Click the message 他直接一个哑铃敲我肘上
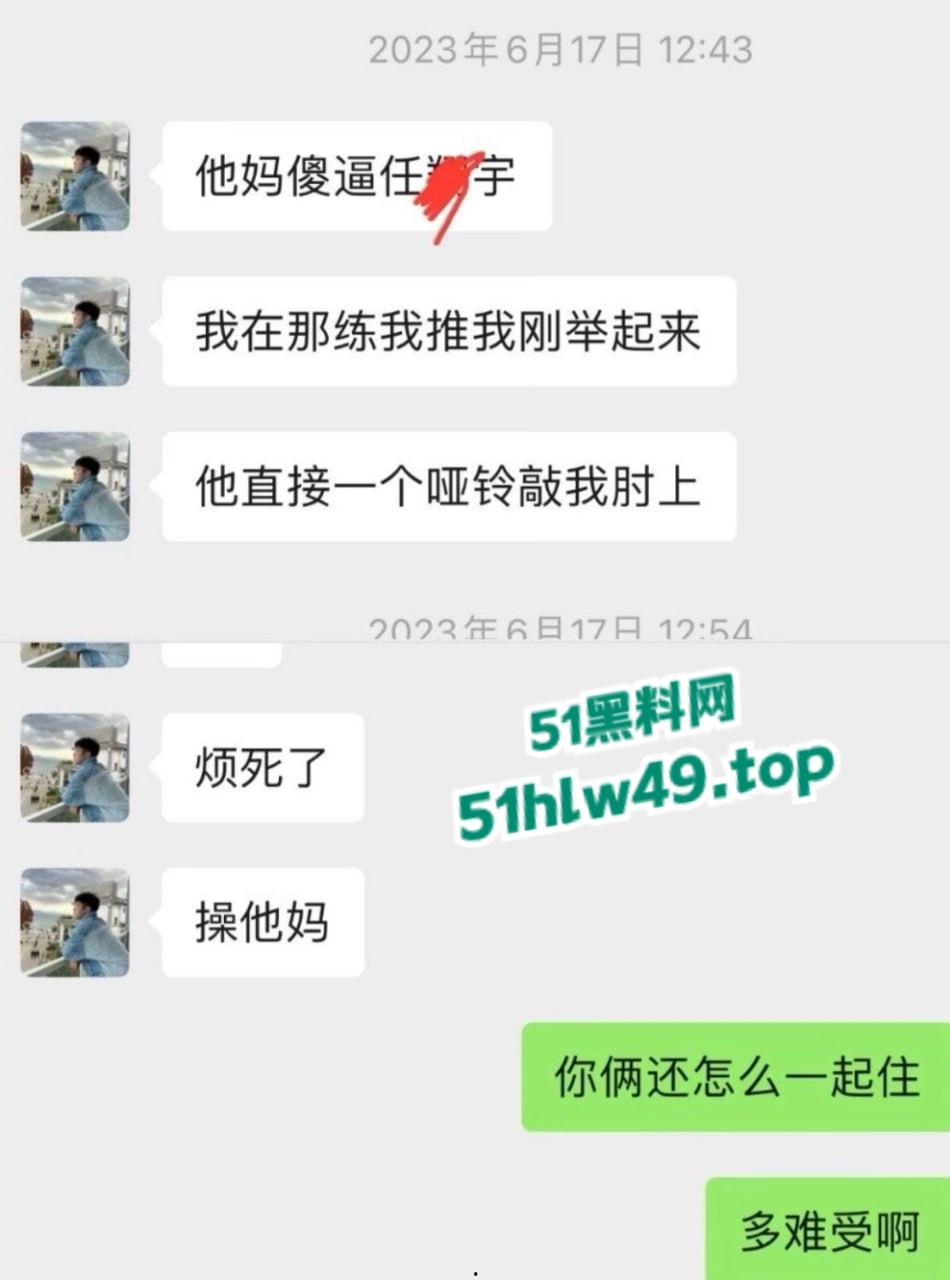 [450, 486]
